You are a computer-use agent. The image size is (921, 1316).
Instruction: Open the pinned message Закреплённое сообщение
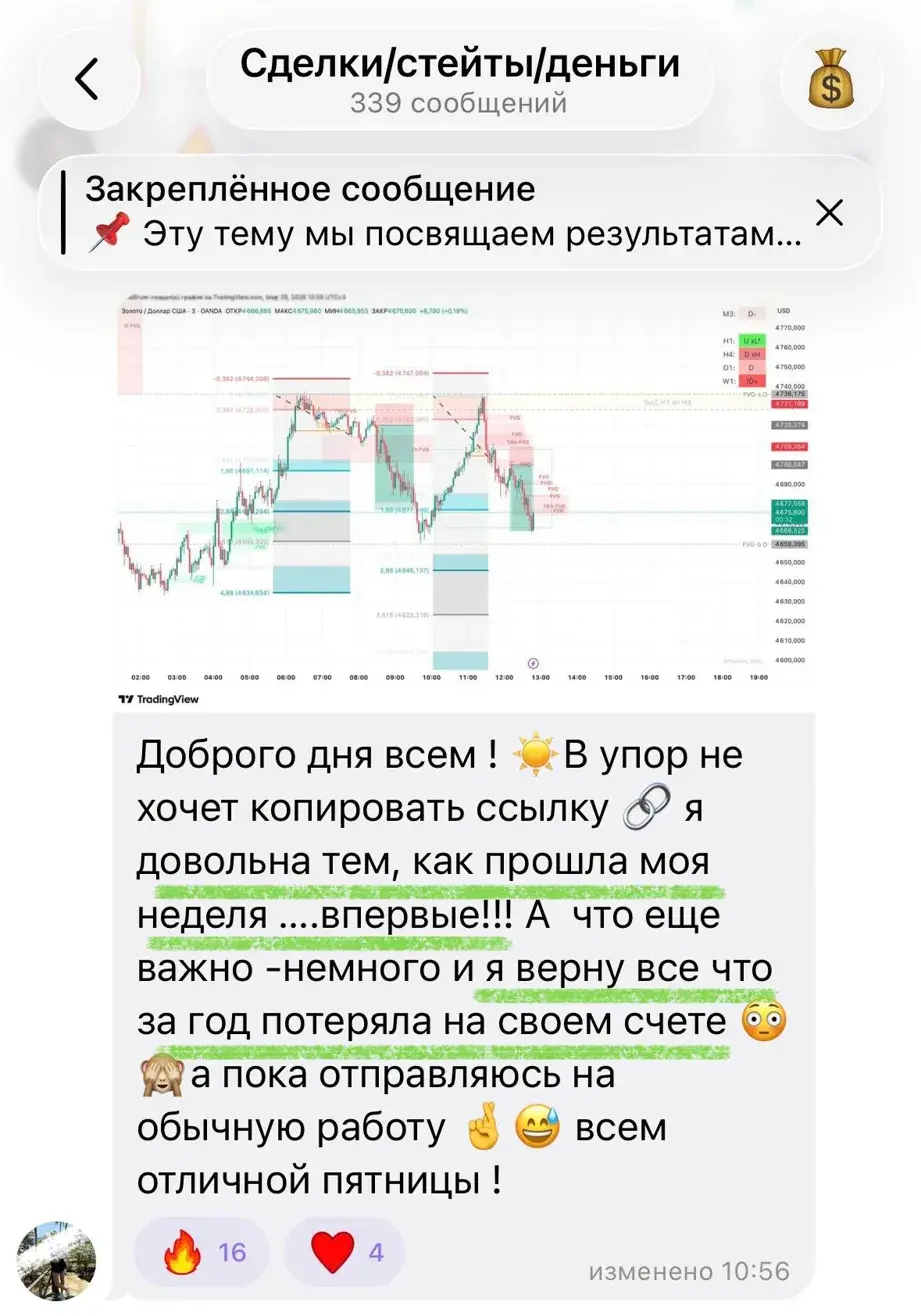pos(440,212)
